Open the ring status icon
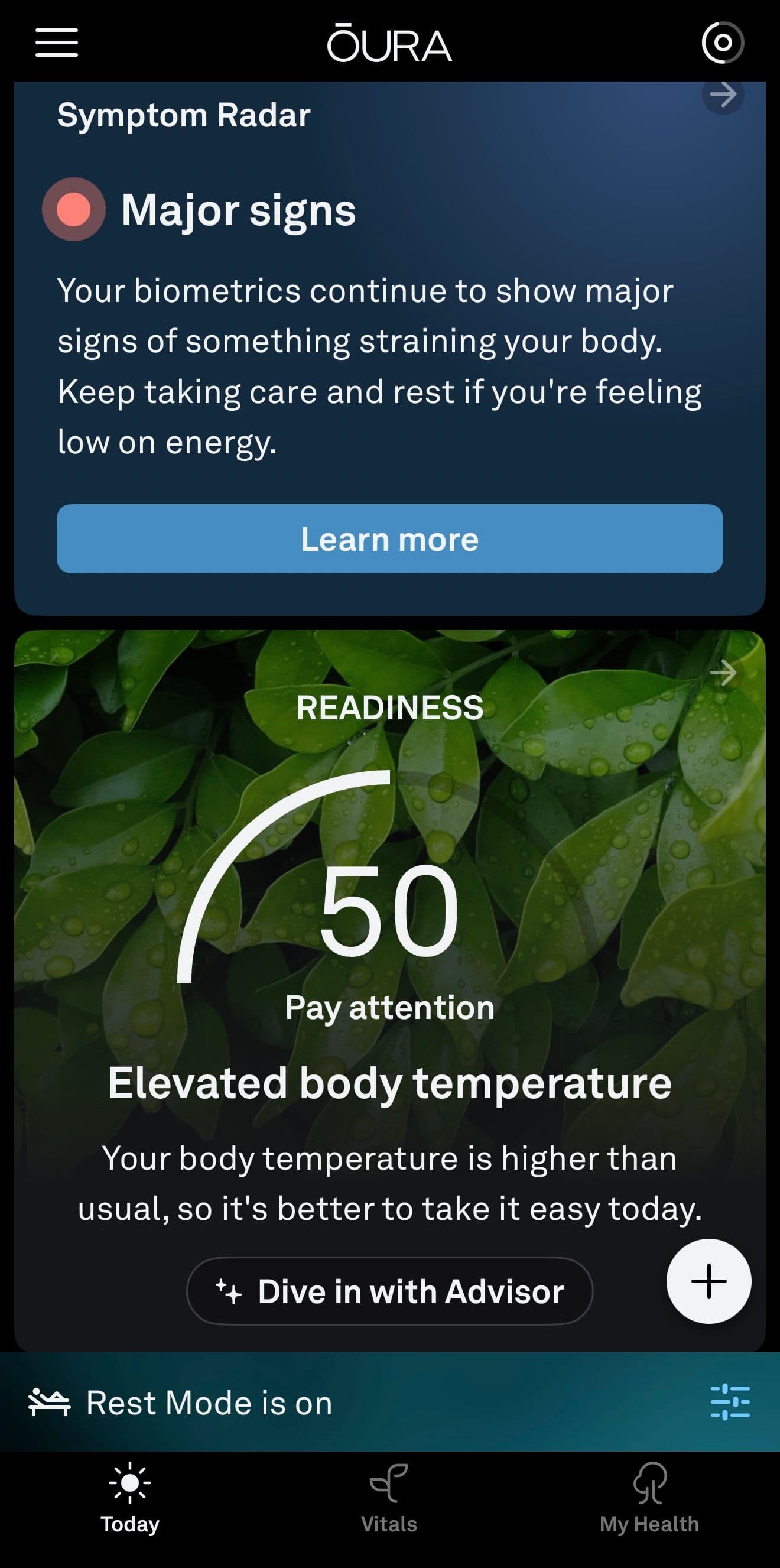Screen dimensions: 780x1568 [x=723, y=43]
